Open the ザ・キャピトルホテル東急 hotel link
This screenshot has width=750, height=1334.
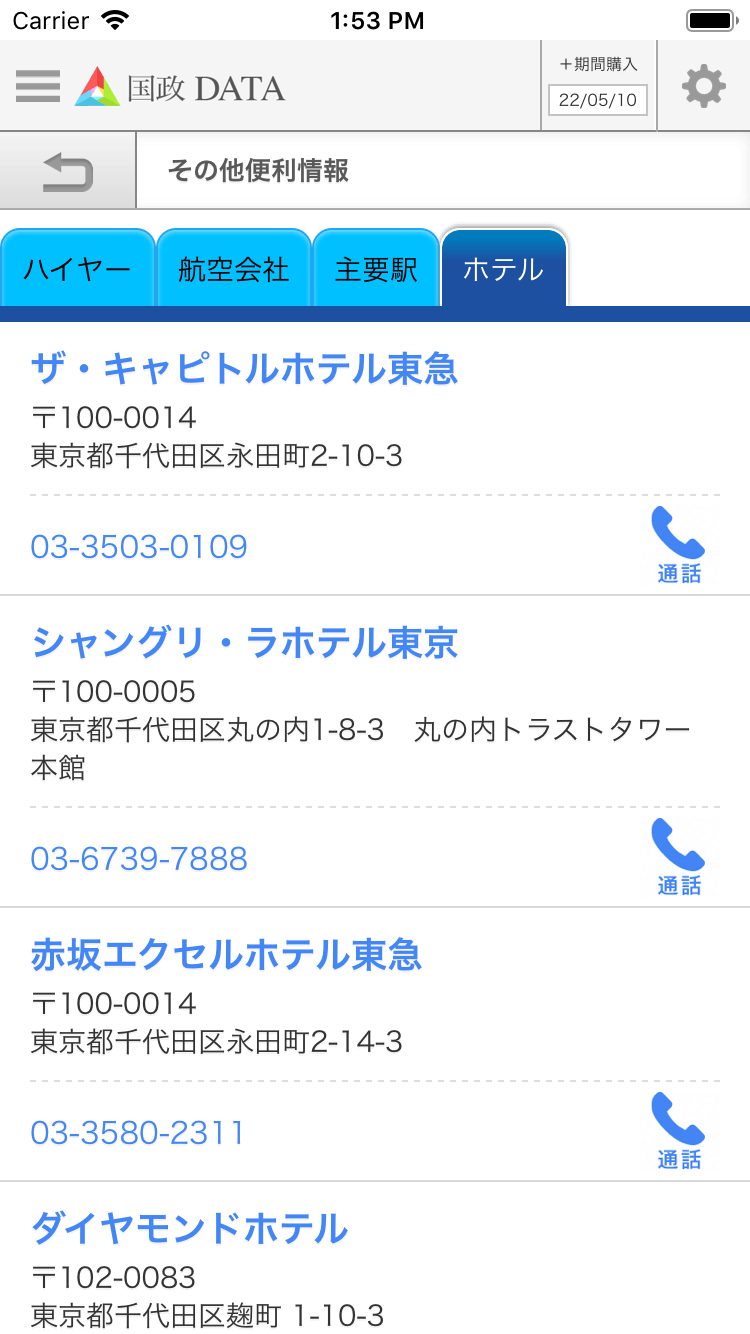pos(244,369)
